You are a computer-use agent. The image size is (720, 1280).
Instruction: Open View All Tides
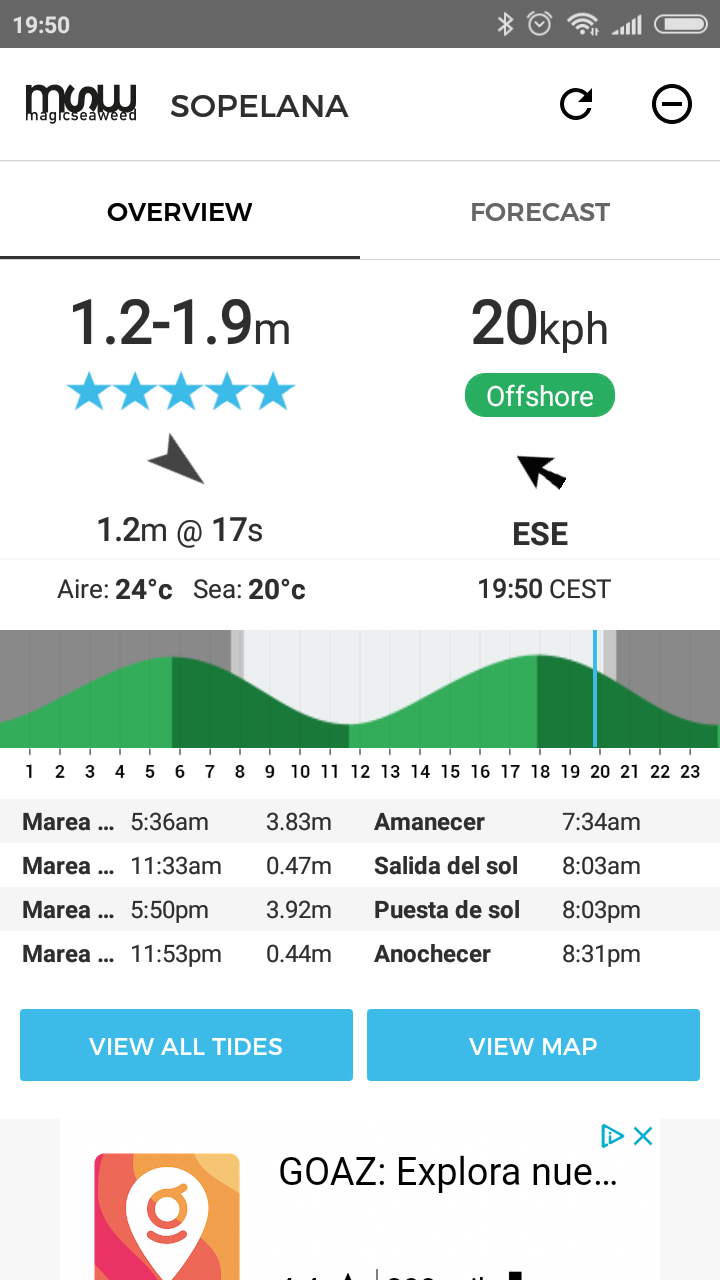click(186, 1045)
